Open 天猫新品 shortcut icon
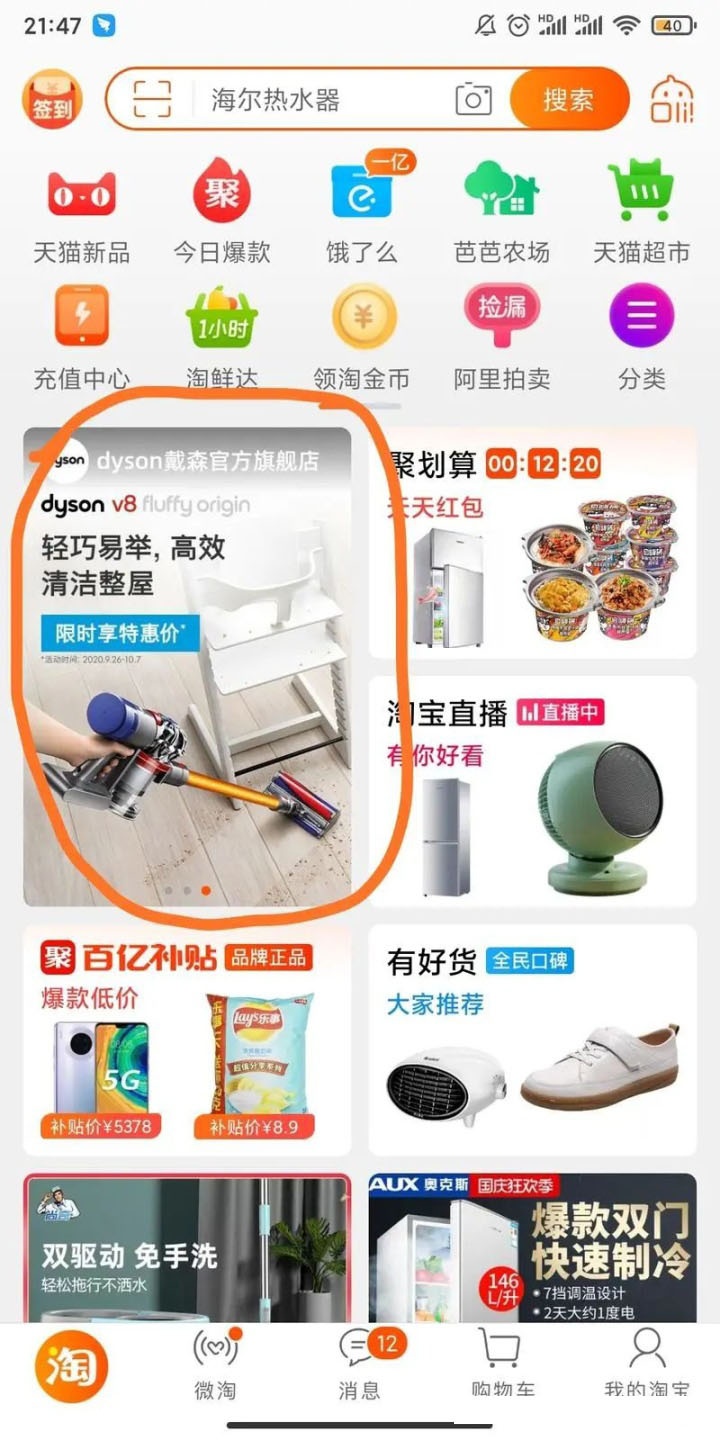 coord(80,197)
